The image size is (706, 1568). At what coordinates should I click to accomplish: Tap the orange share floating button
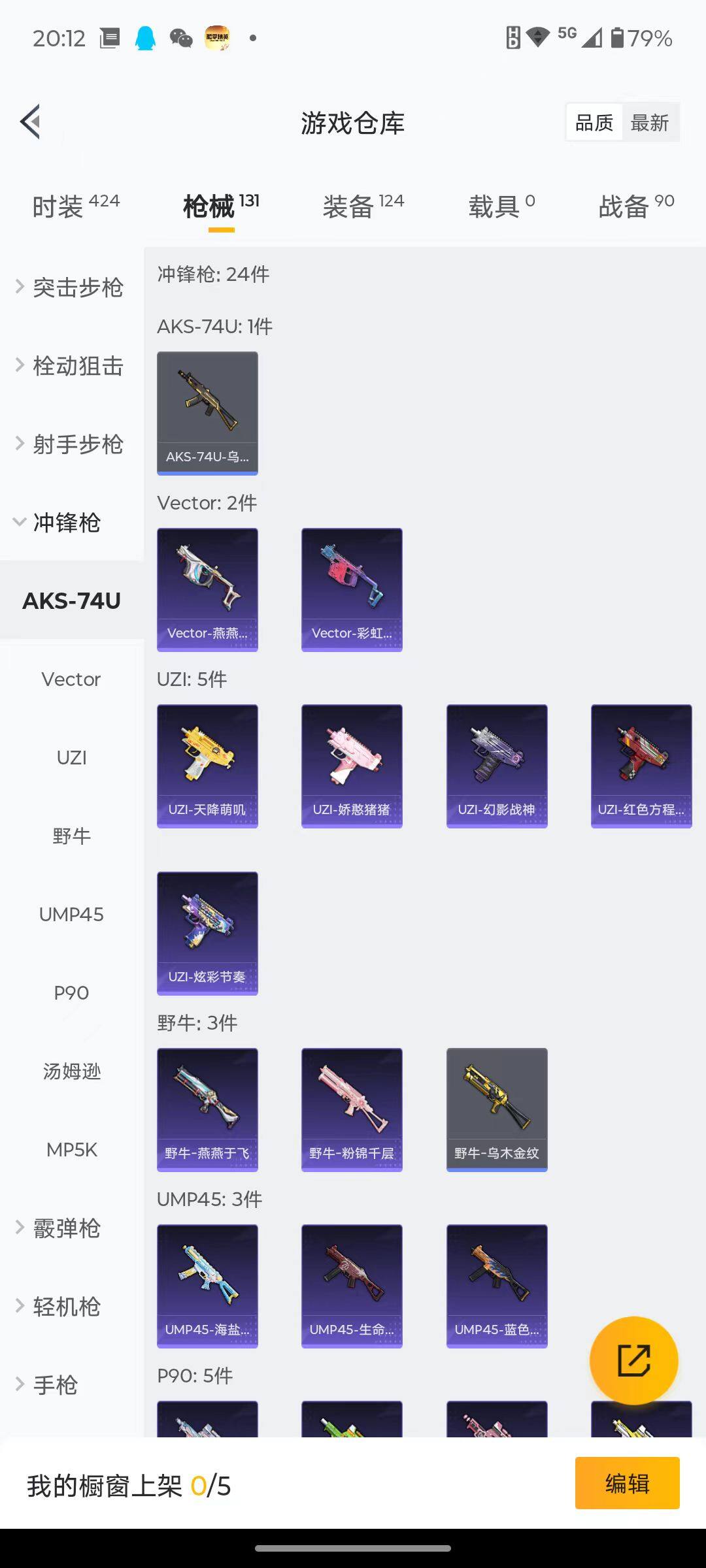click(633, 1360)
